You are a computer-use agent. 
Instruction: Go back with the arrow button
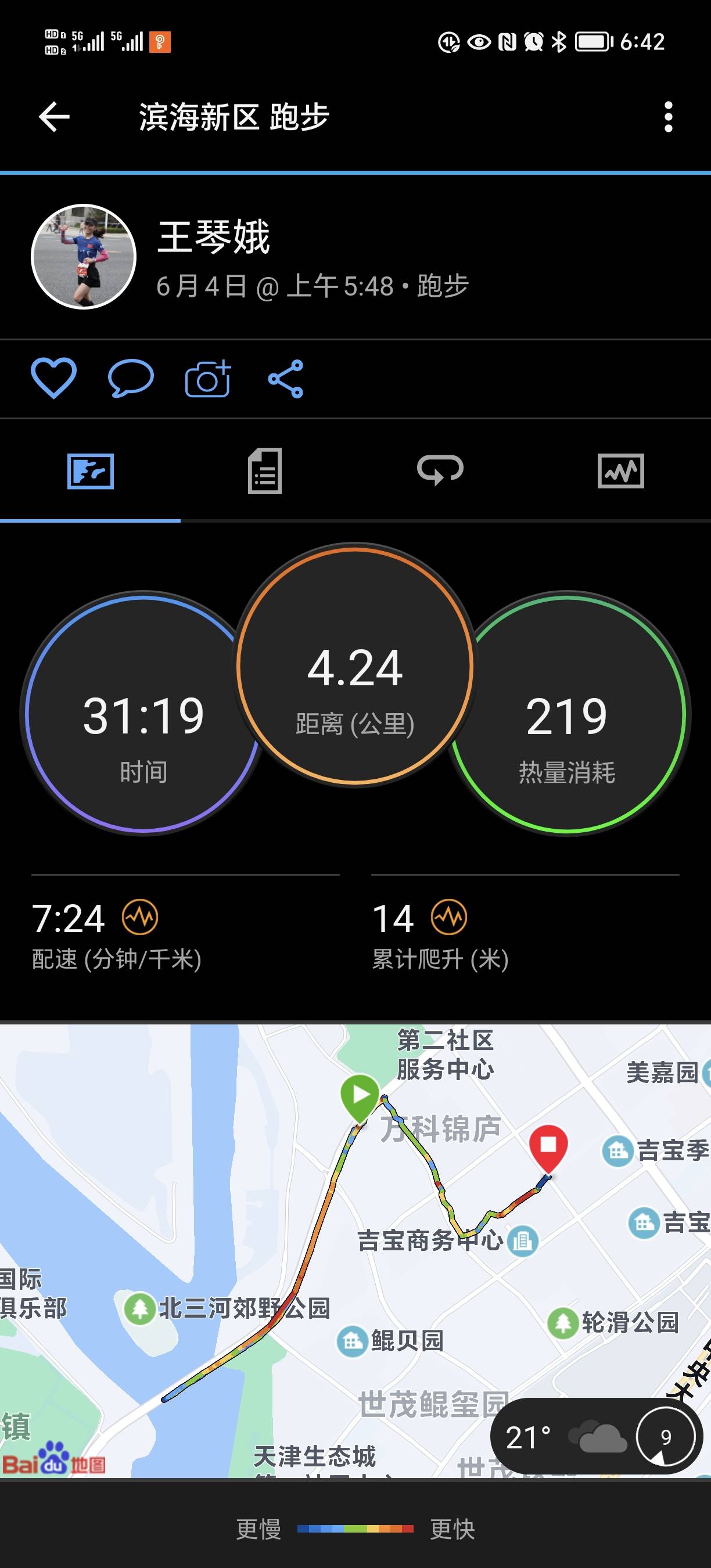(52, 116)
